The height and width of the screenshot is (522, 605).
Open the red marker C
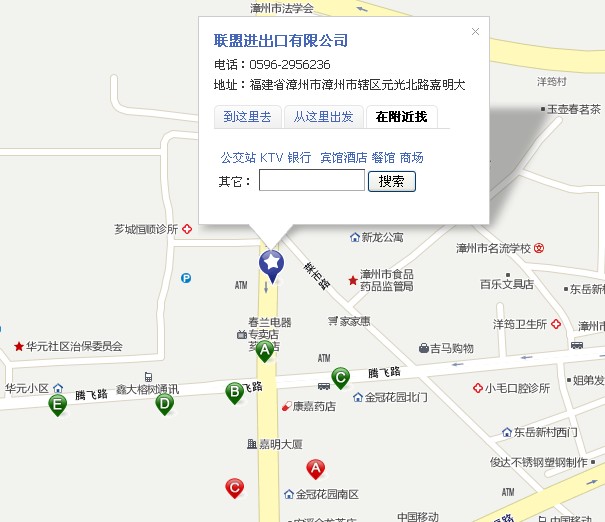tap(234, 487)
